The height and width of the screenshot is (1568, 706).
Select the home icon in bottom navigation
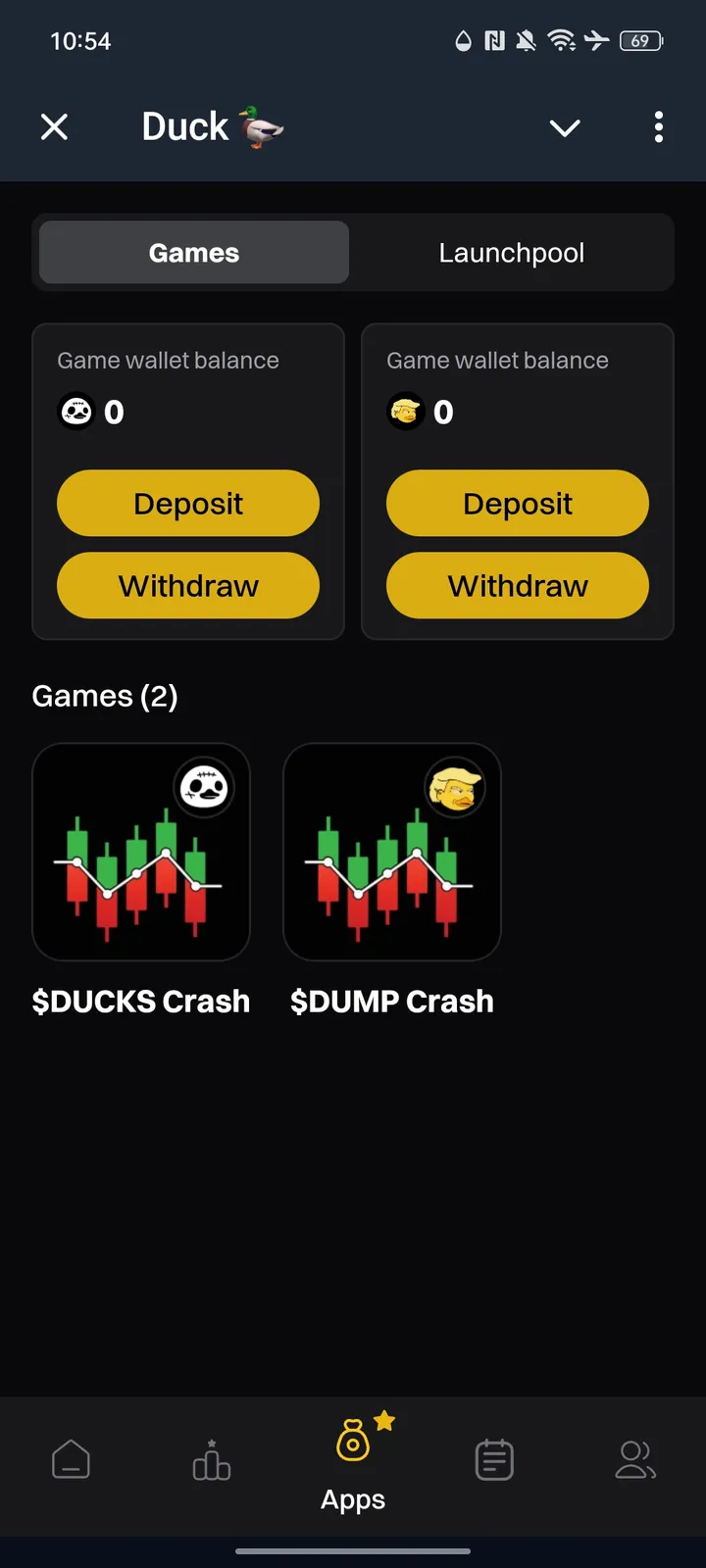point(71,1458)
